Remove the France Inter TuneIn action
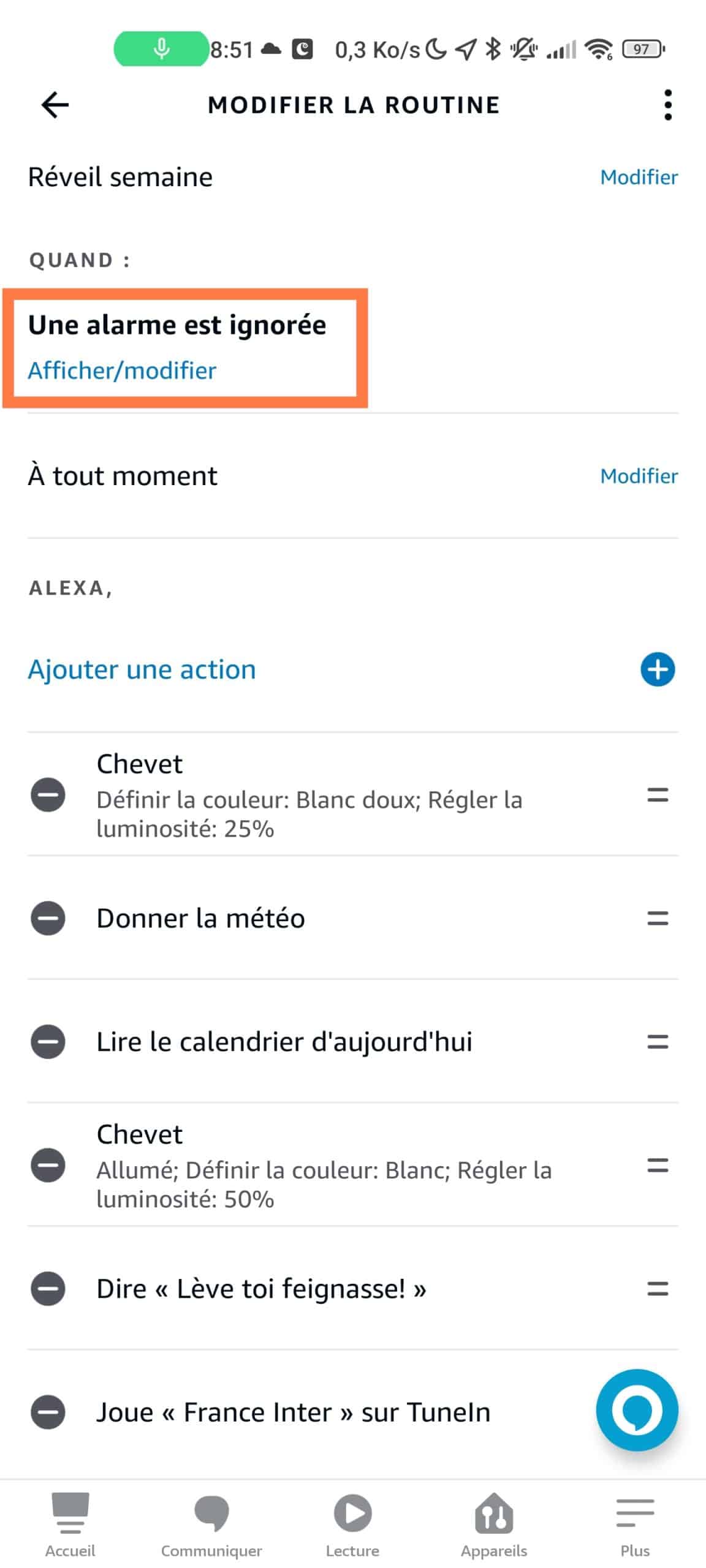This screenshot has width=706, height=1568. coord(48,1412)
